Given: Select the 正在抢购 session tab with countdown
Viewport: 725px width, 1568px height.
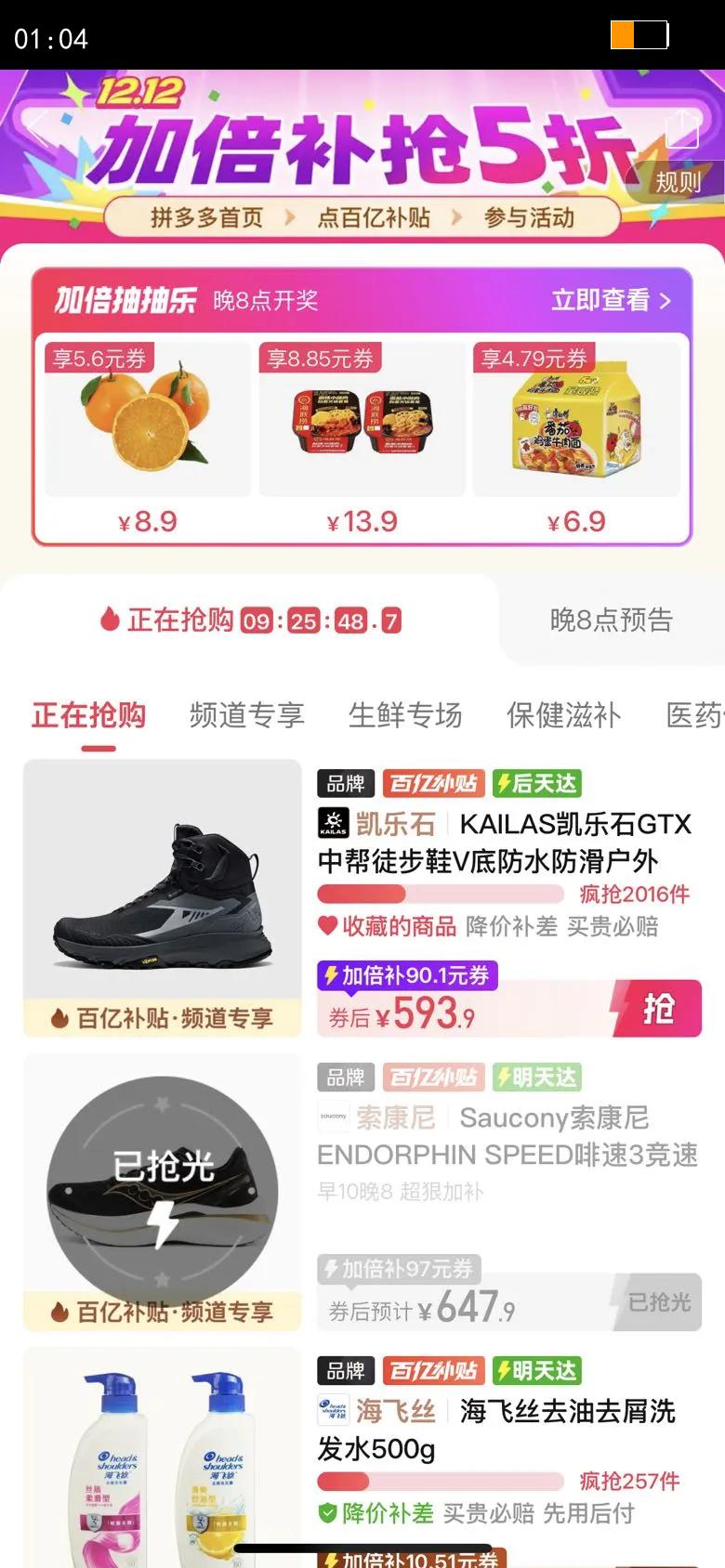Looking at the screenshot, I should (251, 620).
